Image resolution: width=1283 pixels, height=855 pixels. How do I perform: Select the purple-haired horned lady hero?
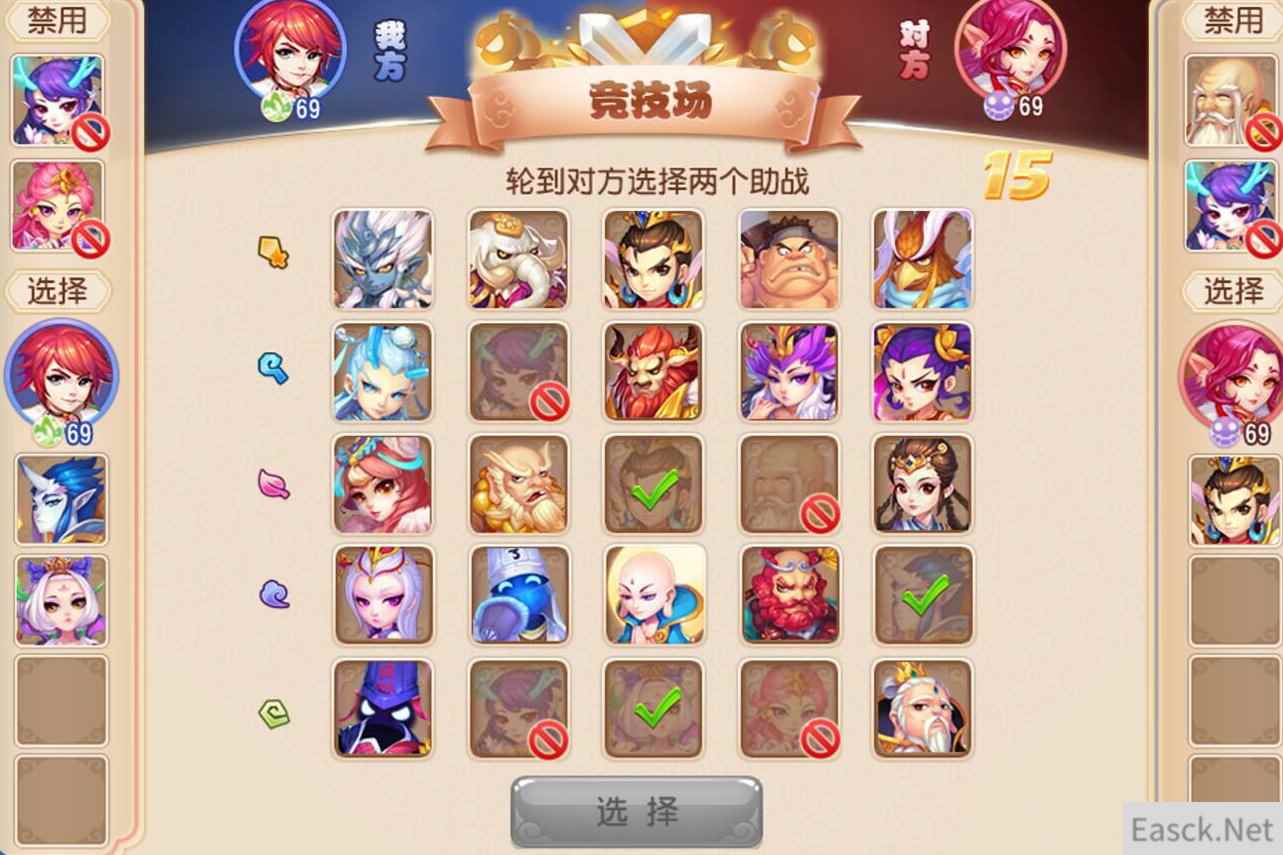point(789,371)
